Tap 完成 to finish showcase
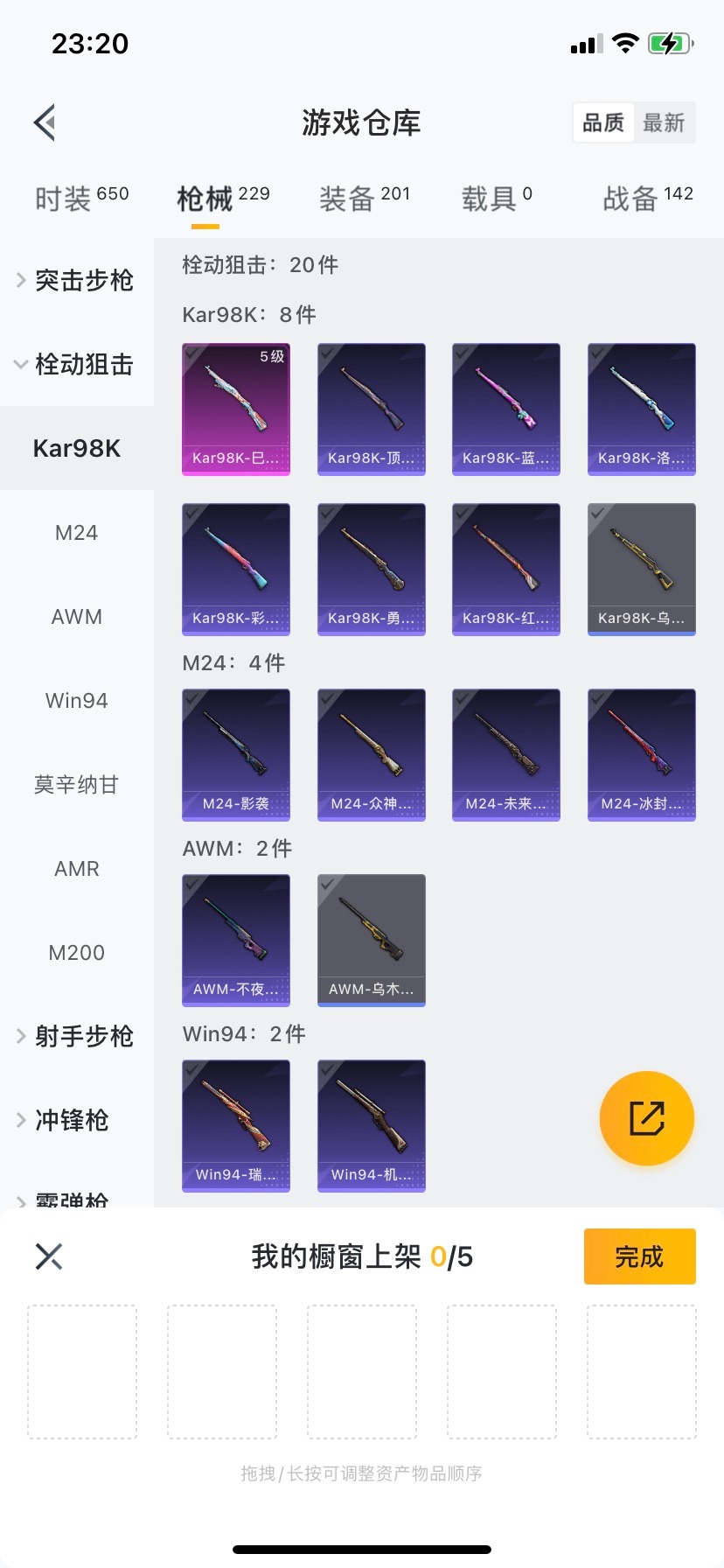Screen dimensions: 724x1568 pyautogui.click(x=639, y=1256)
